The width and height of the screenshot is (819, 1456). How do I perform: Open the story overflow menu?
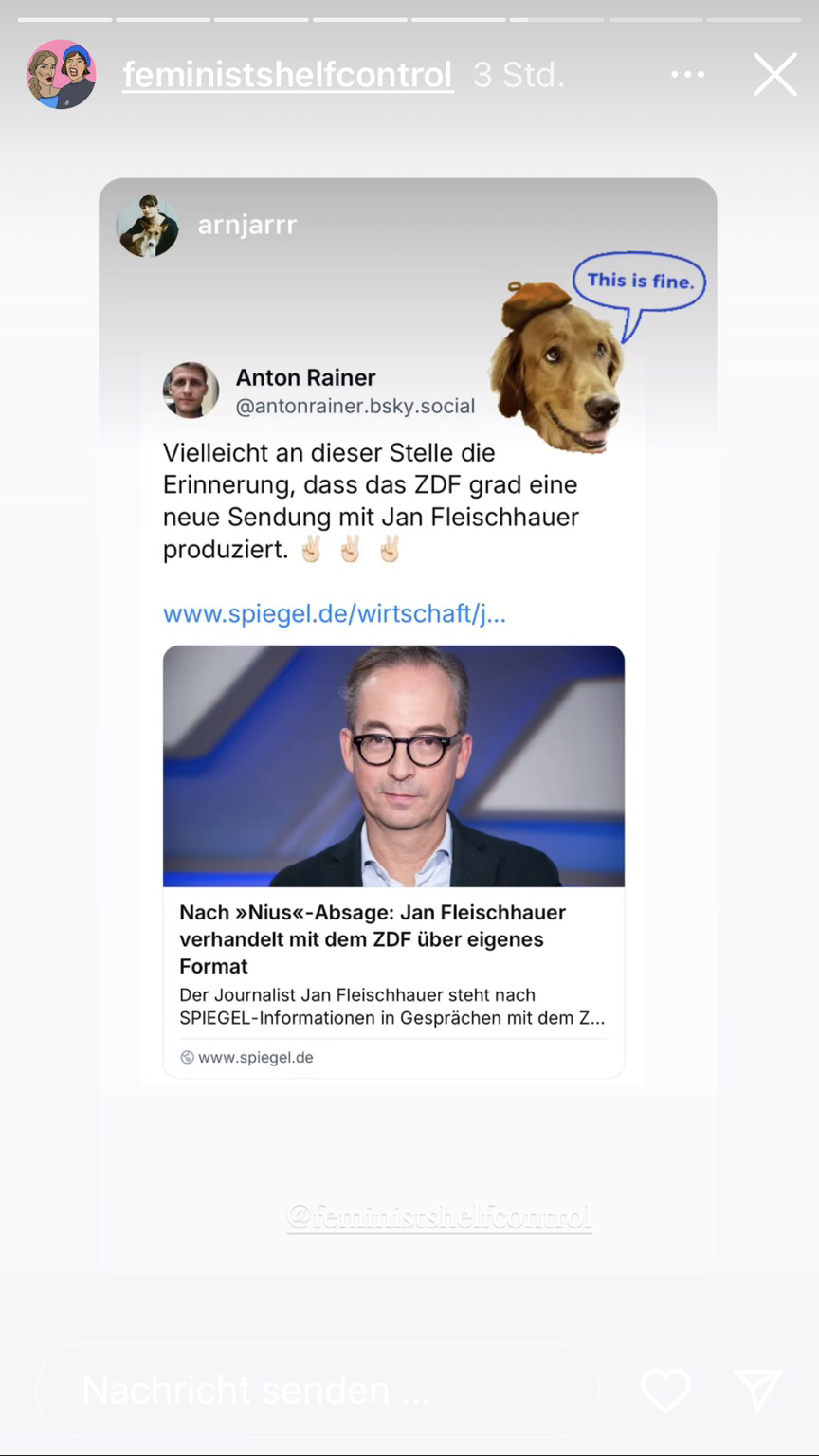(x=687, y=75)
